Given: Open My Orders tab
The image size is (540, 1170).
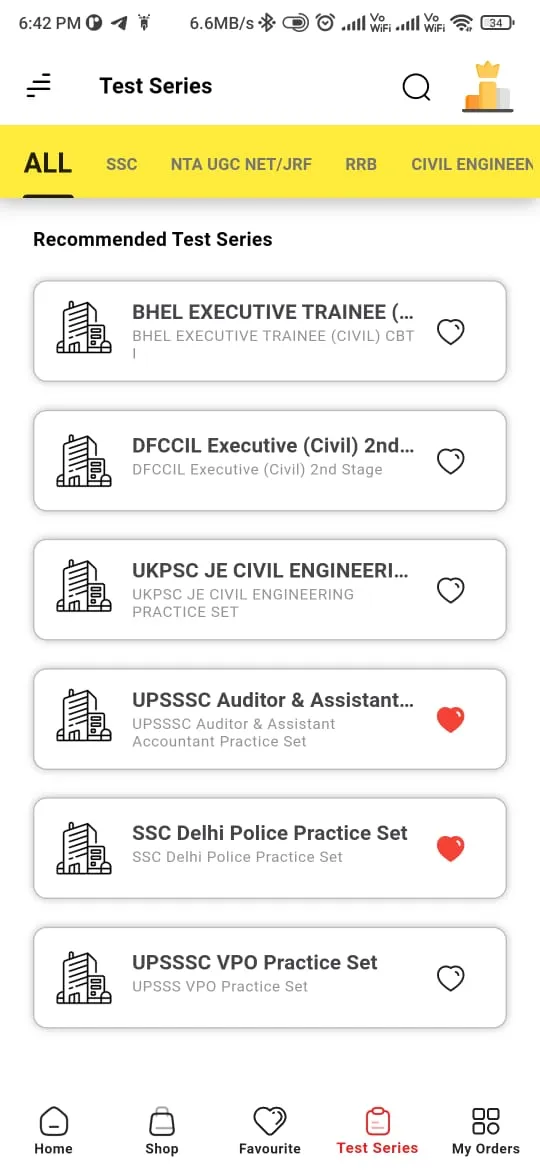Looking at the screenshot, I should [486, 1130].
